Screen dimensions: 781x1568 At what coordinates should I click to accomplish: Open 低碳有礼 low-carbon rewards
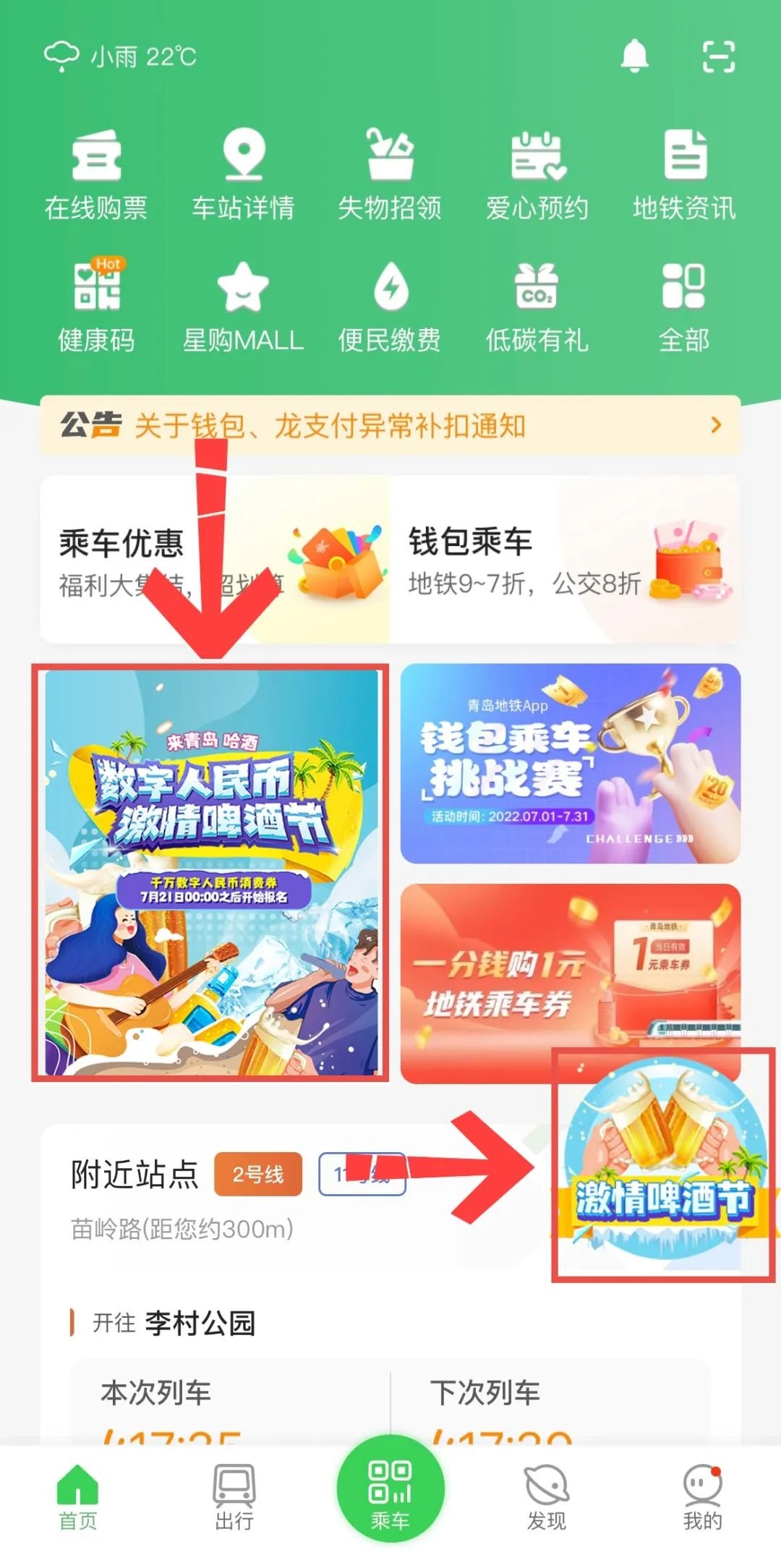tap(537, 307)
